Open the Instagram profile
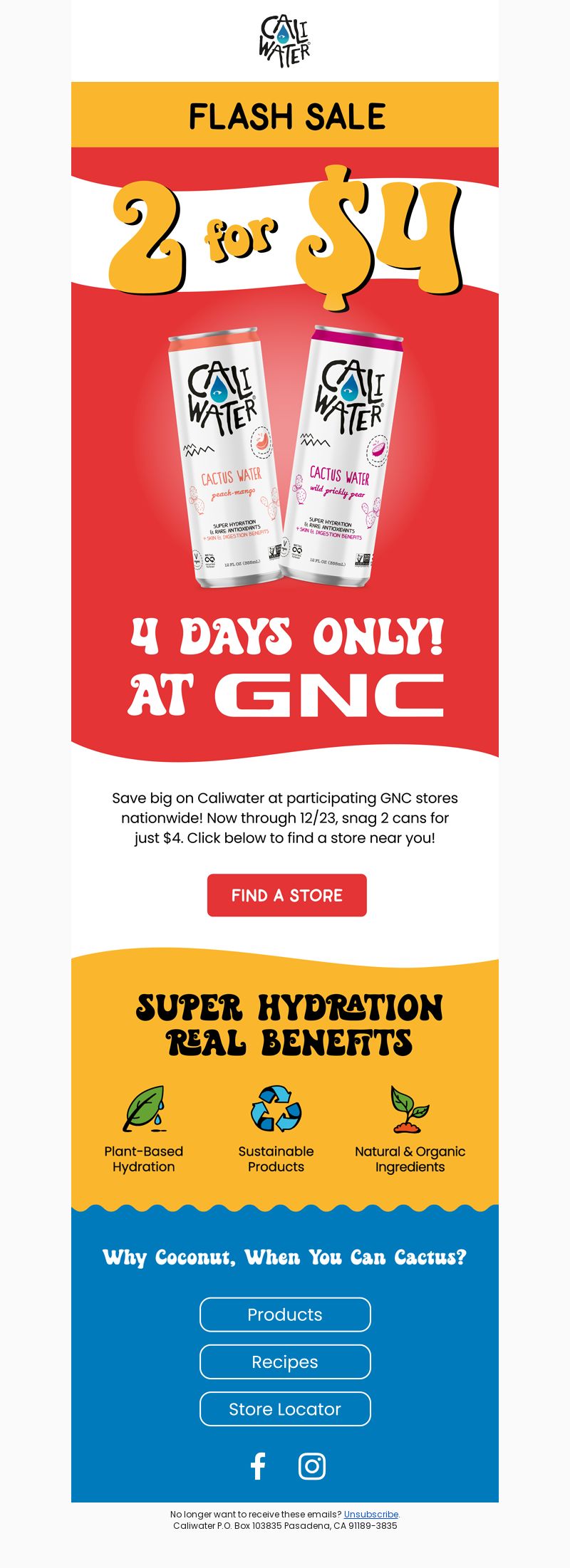Screen dimensions: 570x1568 311,1466
